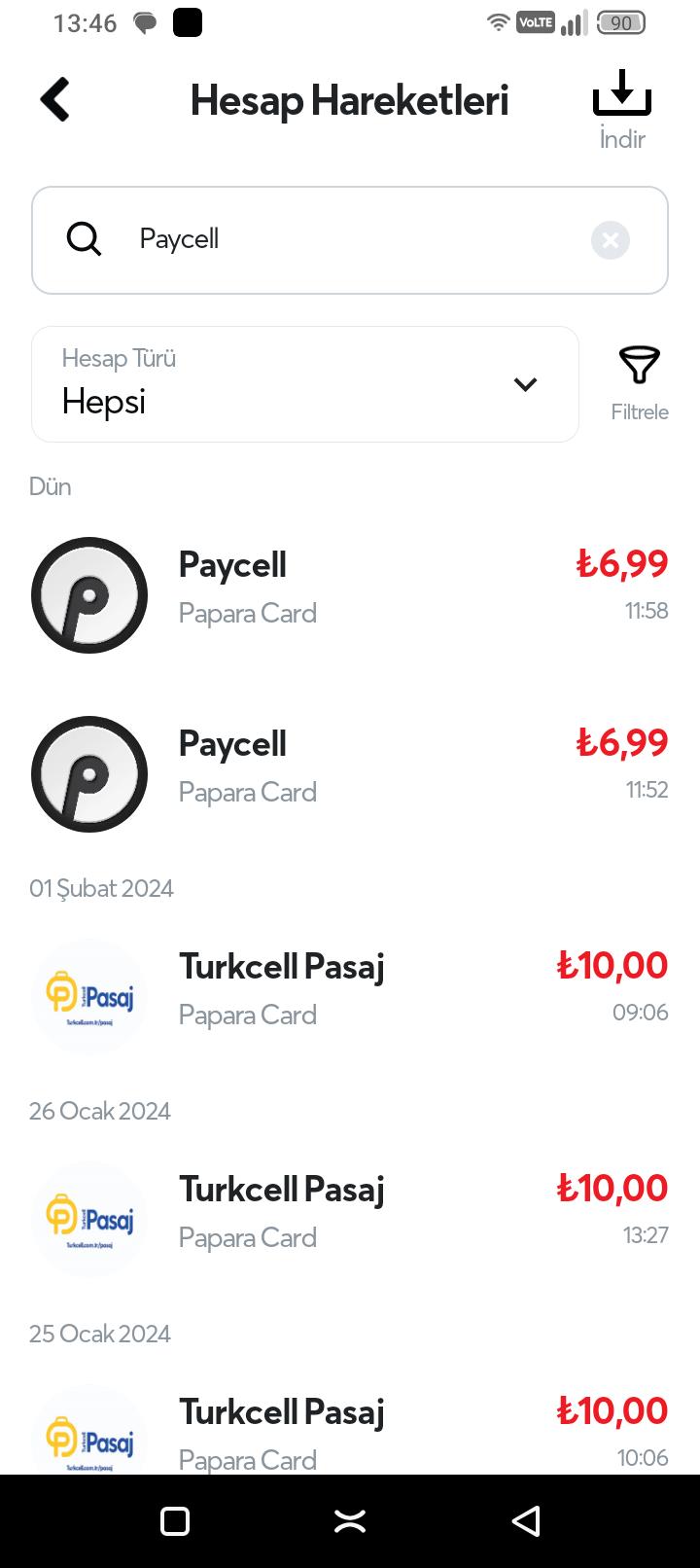Tap the chevron next to Hepsi
Viewport: 700px width, 1568px height.
click(x=525, y=384)
